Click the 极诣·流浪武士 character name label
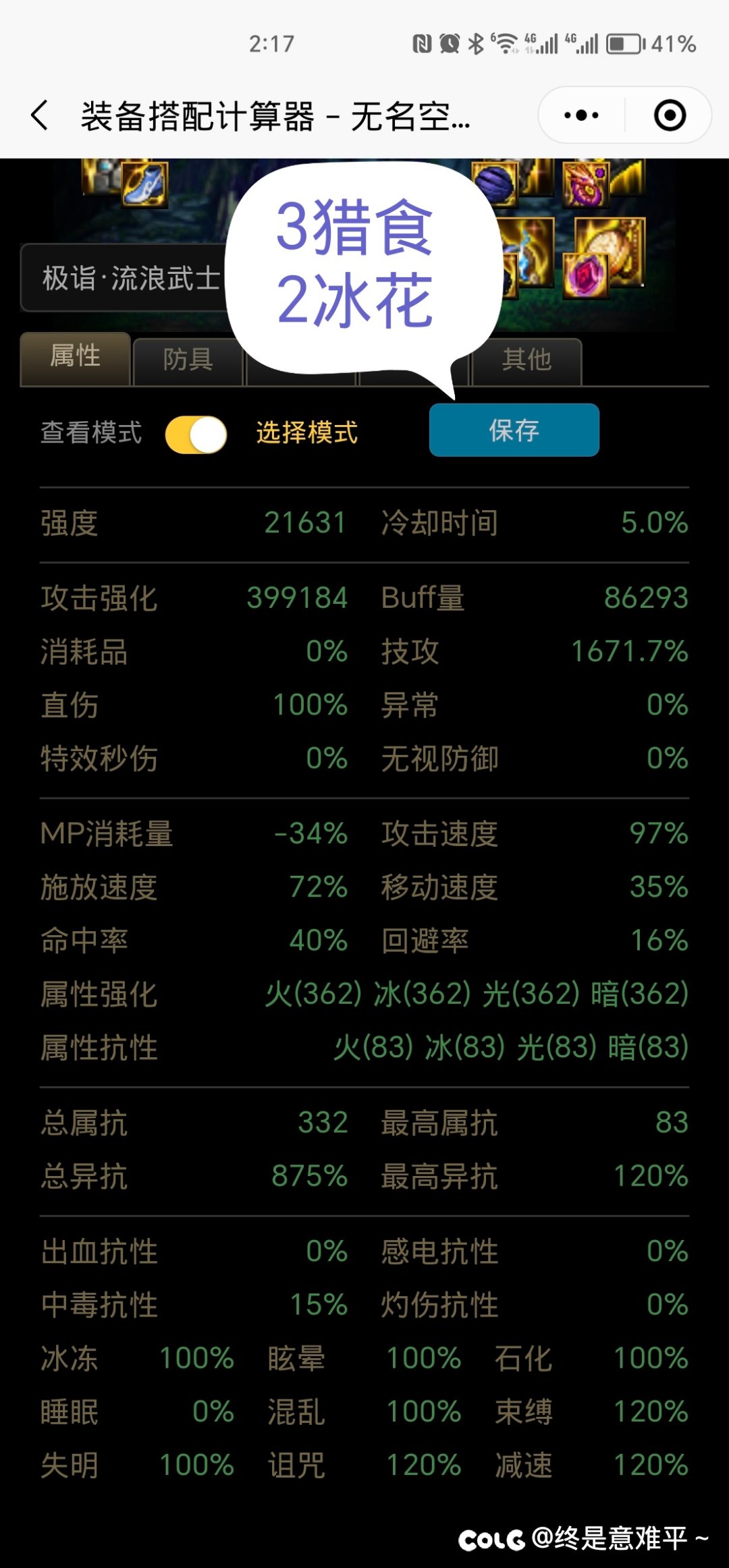 click(x=128, y=278)
